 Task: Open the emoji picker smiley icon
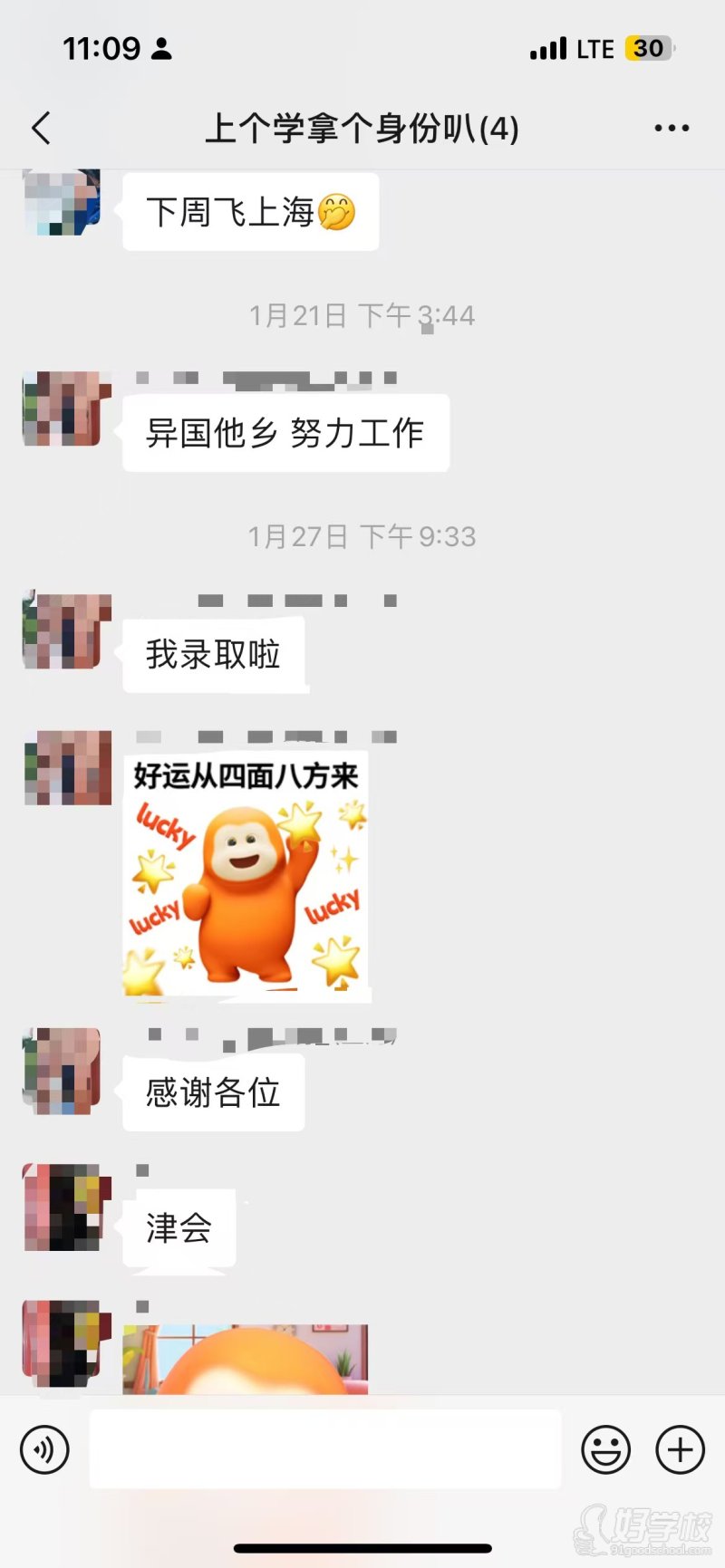[x=605, y=1450]
